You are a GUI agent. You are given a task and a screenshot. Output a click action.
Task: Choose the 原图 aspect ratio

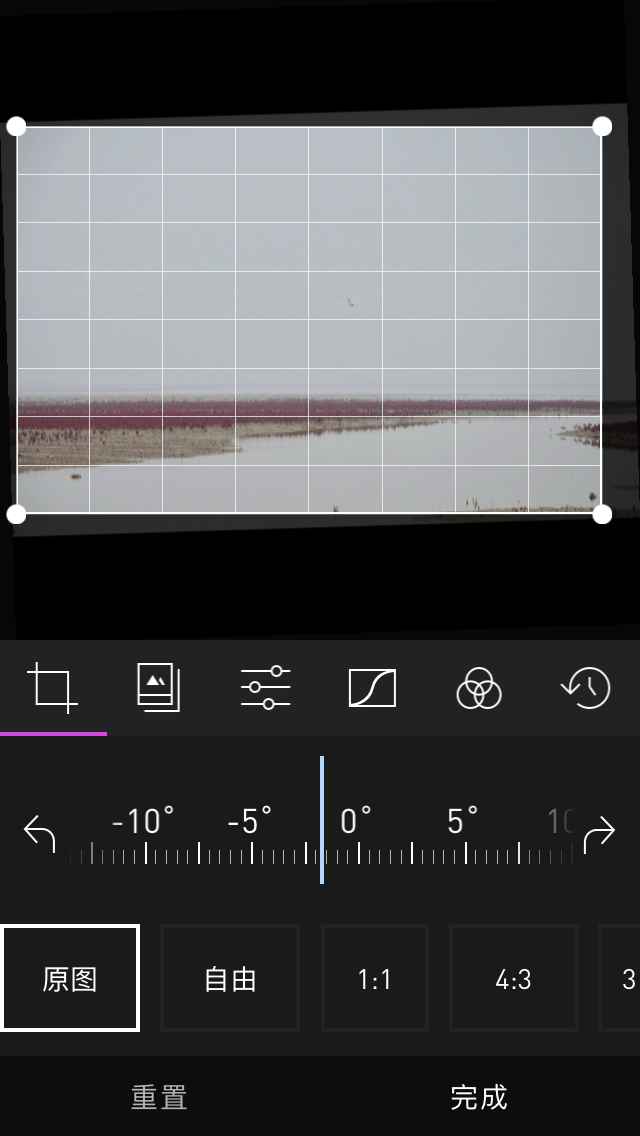(70, 978)
